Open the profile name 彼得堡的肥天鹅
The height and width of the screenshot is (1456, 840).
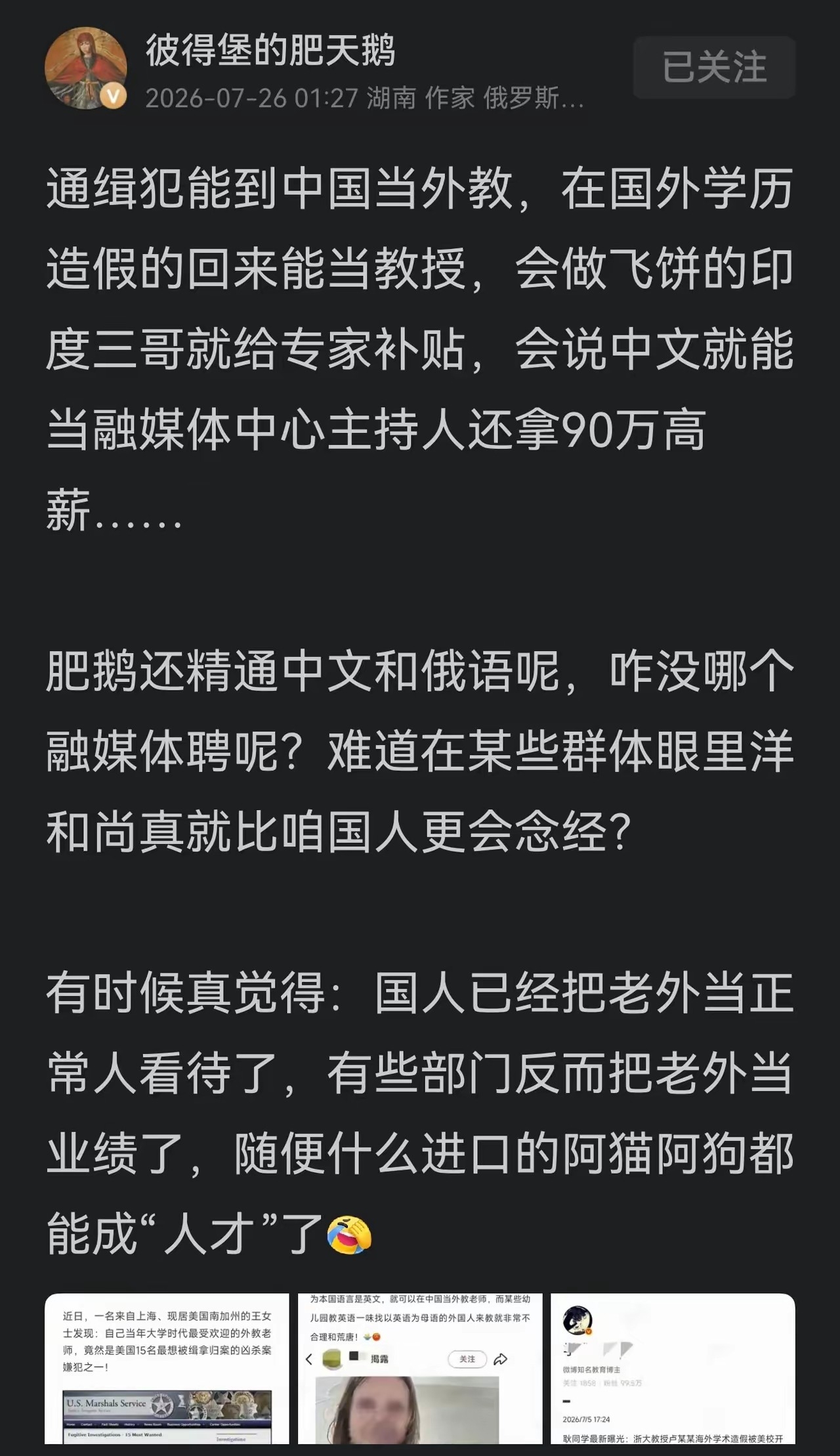(270, 51)
